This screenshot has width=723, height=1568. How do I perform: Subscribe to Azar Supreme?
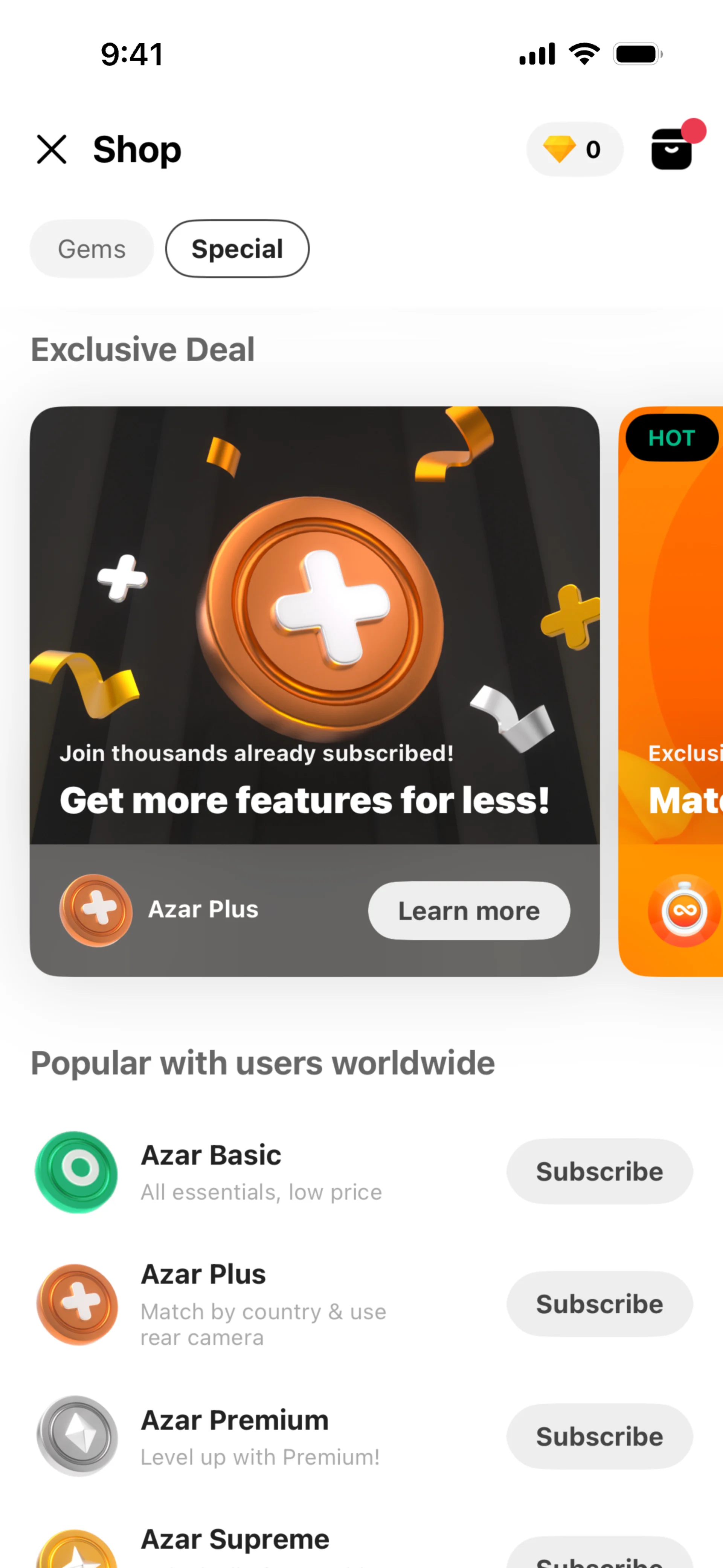[599, 1557]
